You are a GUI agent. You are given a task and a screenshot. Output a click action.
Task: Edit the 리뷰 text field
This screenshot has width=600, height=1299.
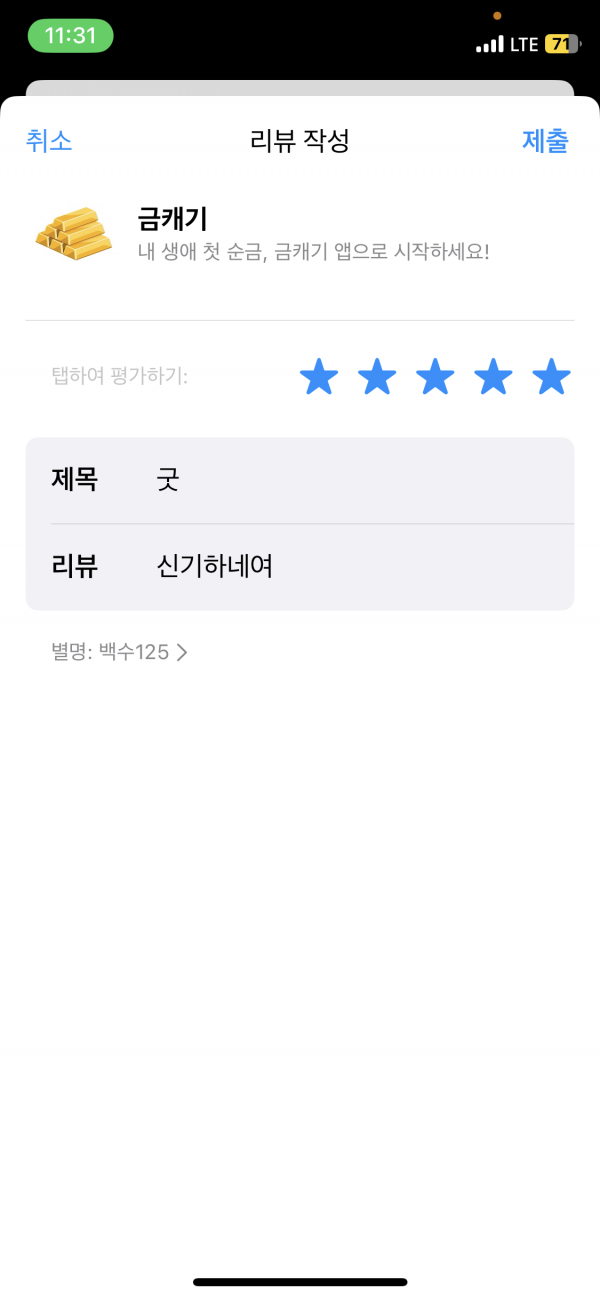(300, 567)
